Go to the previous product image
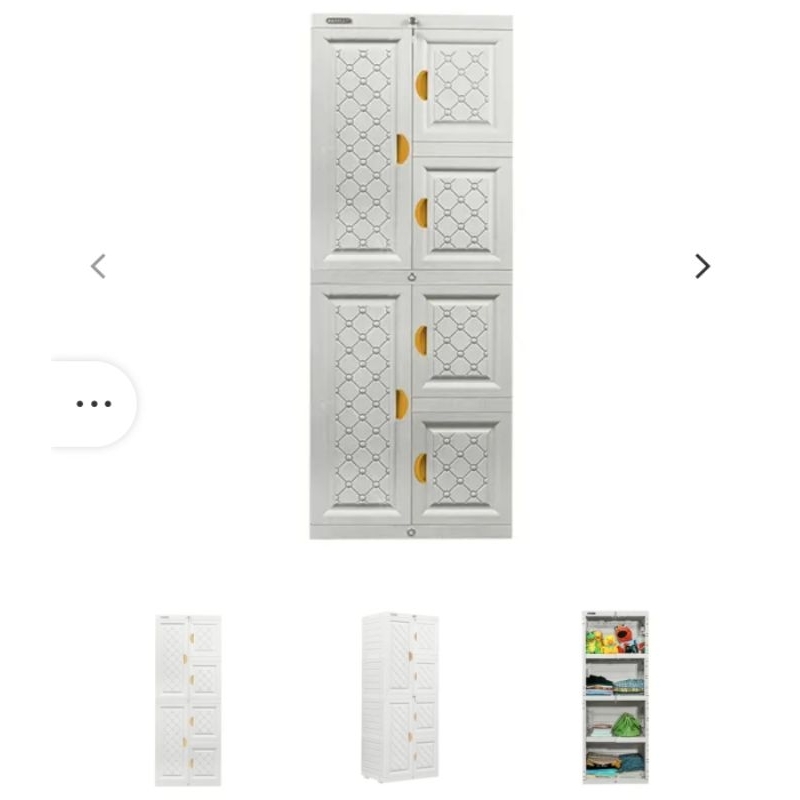The width and height of the screenshot is (800, 800). 98,266
